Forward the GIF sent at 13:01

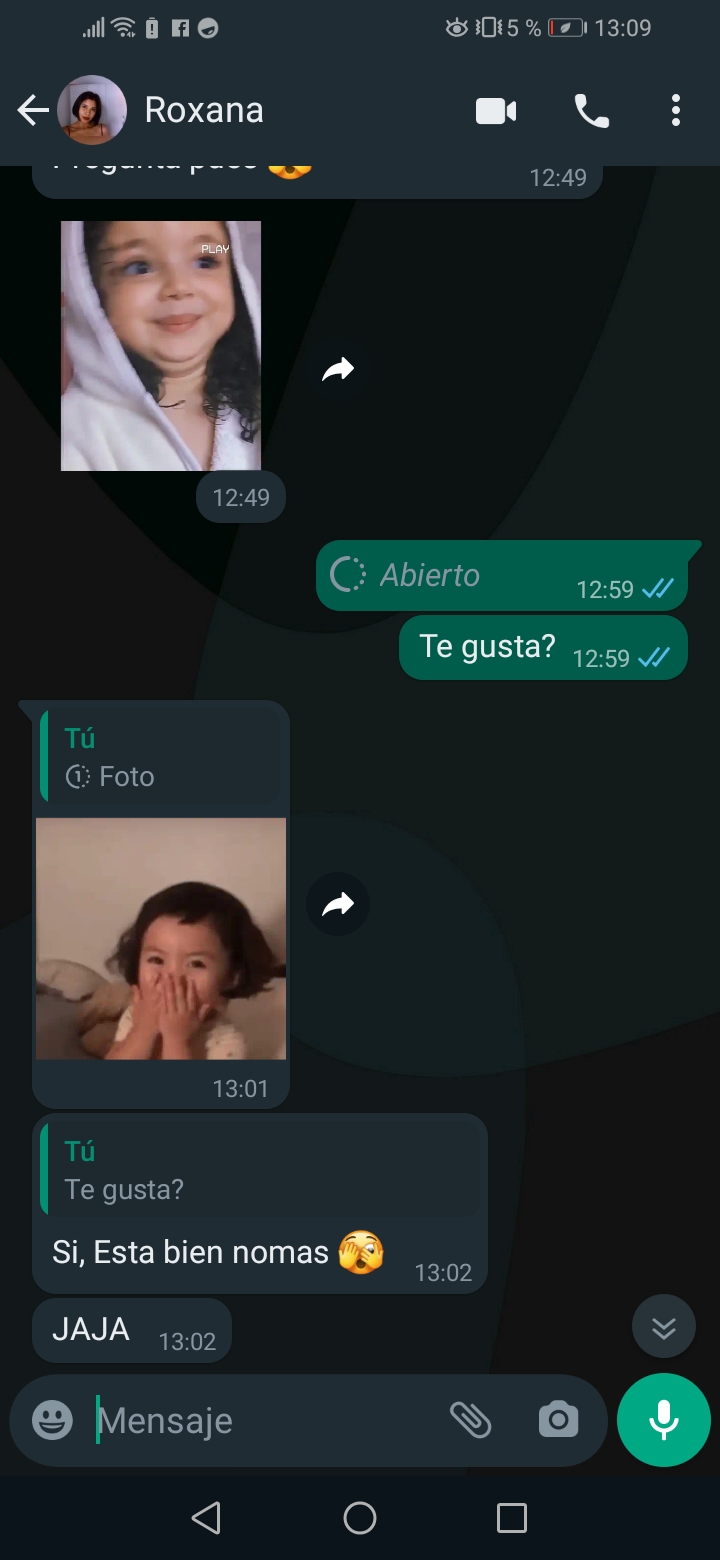point(338,905)
